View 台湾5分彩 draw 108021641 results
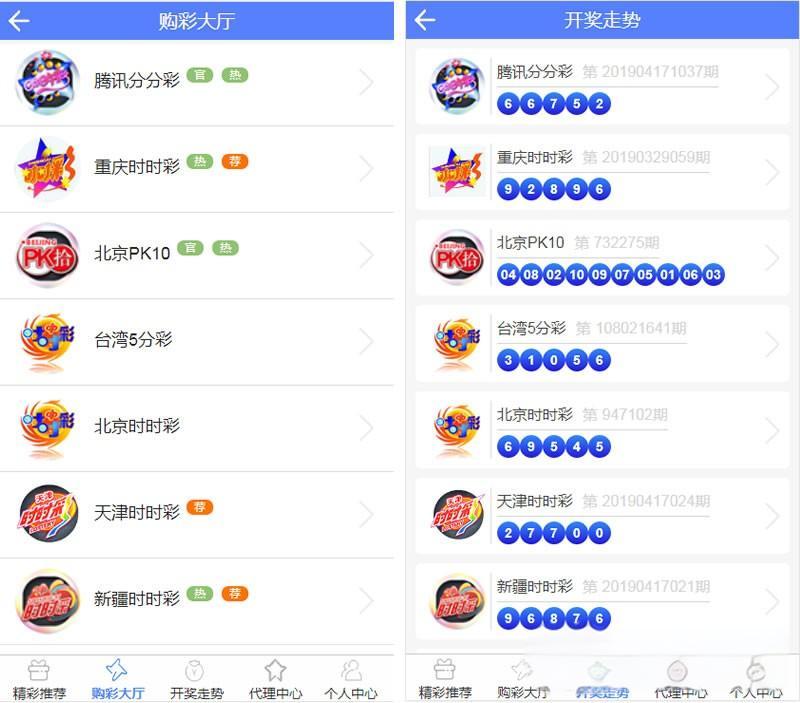 coord(600,344)
